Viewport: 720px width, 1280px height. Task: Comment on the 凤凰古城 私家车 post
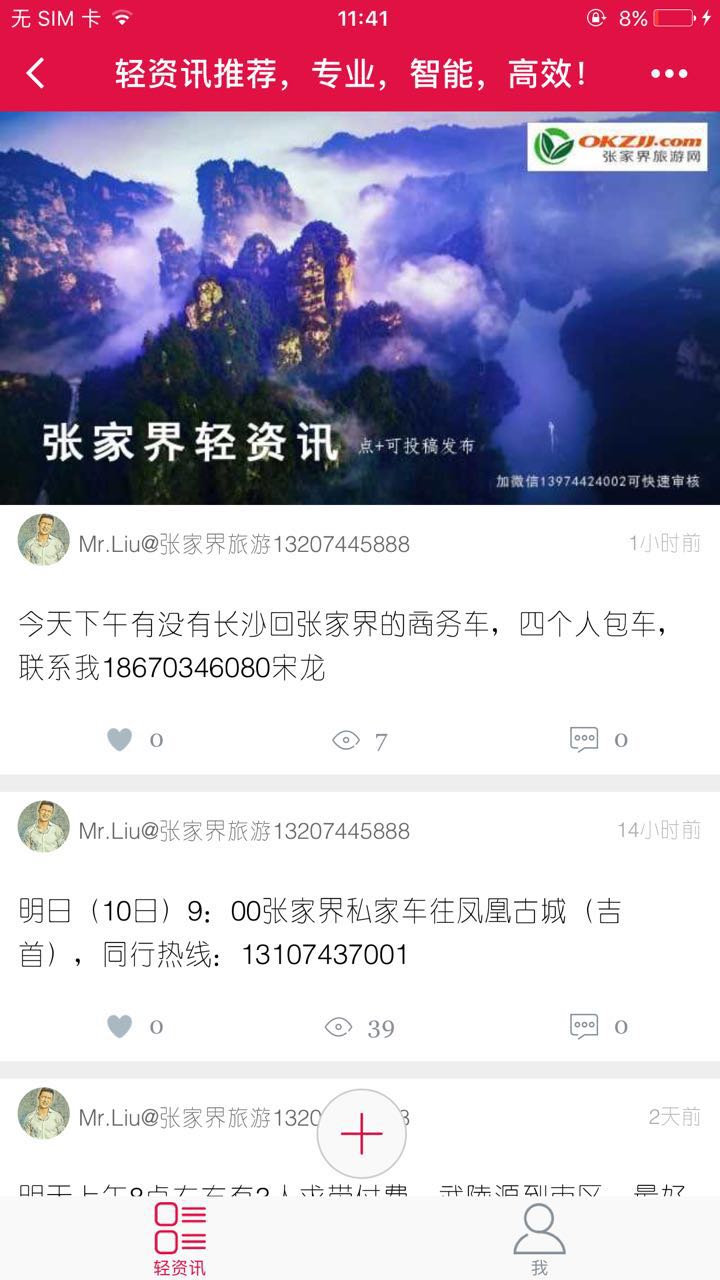coord(585,1027)
